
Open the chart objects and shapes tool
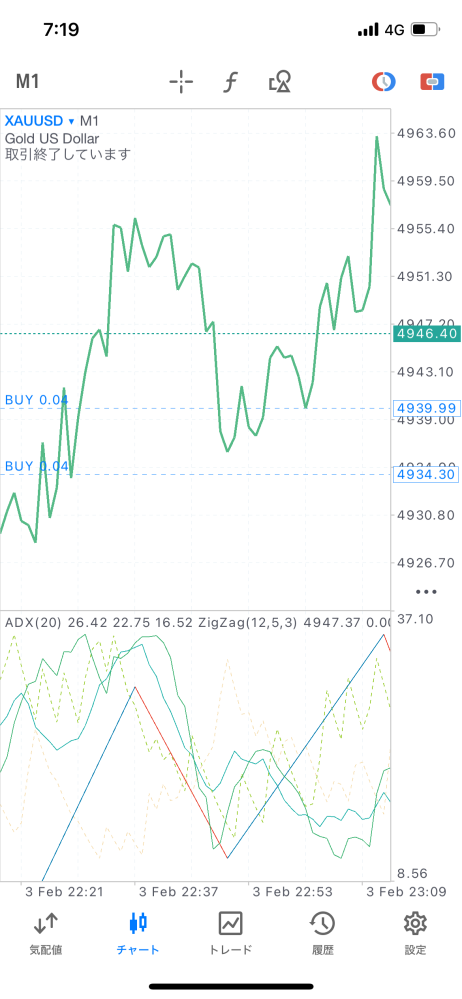280,82
